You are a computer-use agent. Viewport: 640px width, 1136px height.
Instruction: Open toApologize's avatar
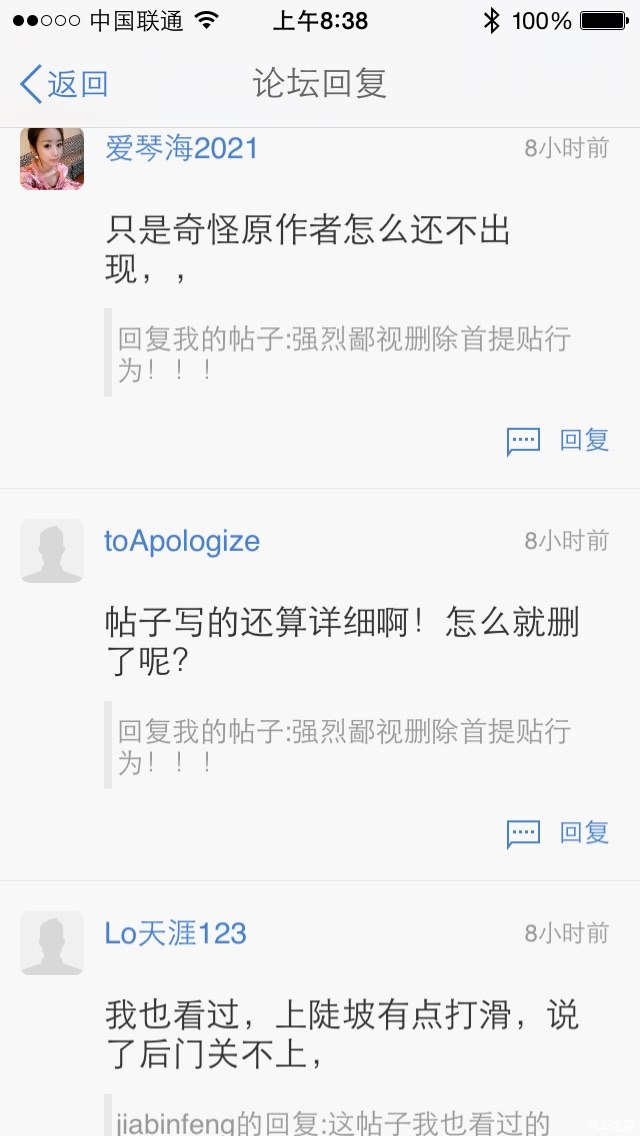pos(52,551)
